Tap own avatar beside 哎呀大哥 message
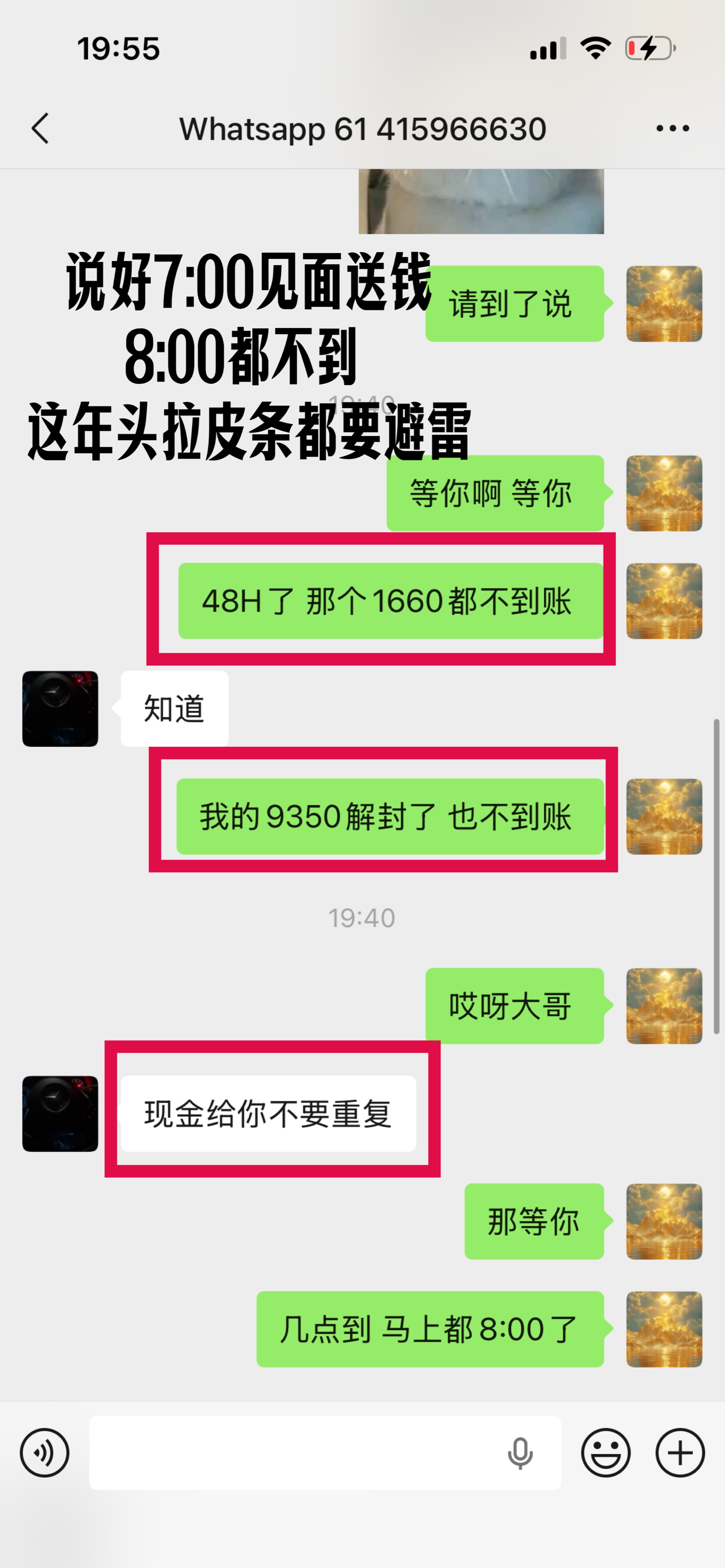This screenshot has width=725, height=1568. pyautogui.click(x=664, y=1005)
